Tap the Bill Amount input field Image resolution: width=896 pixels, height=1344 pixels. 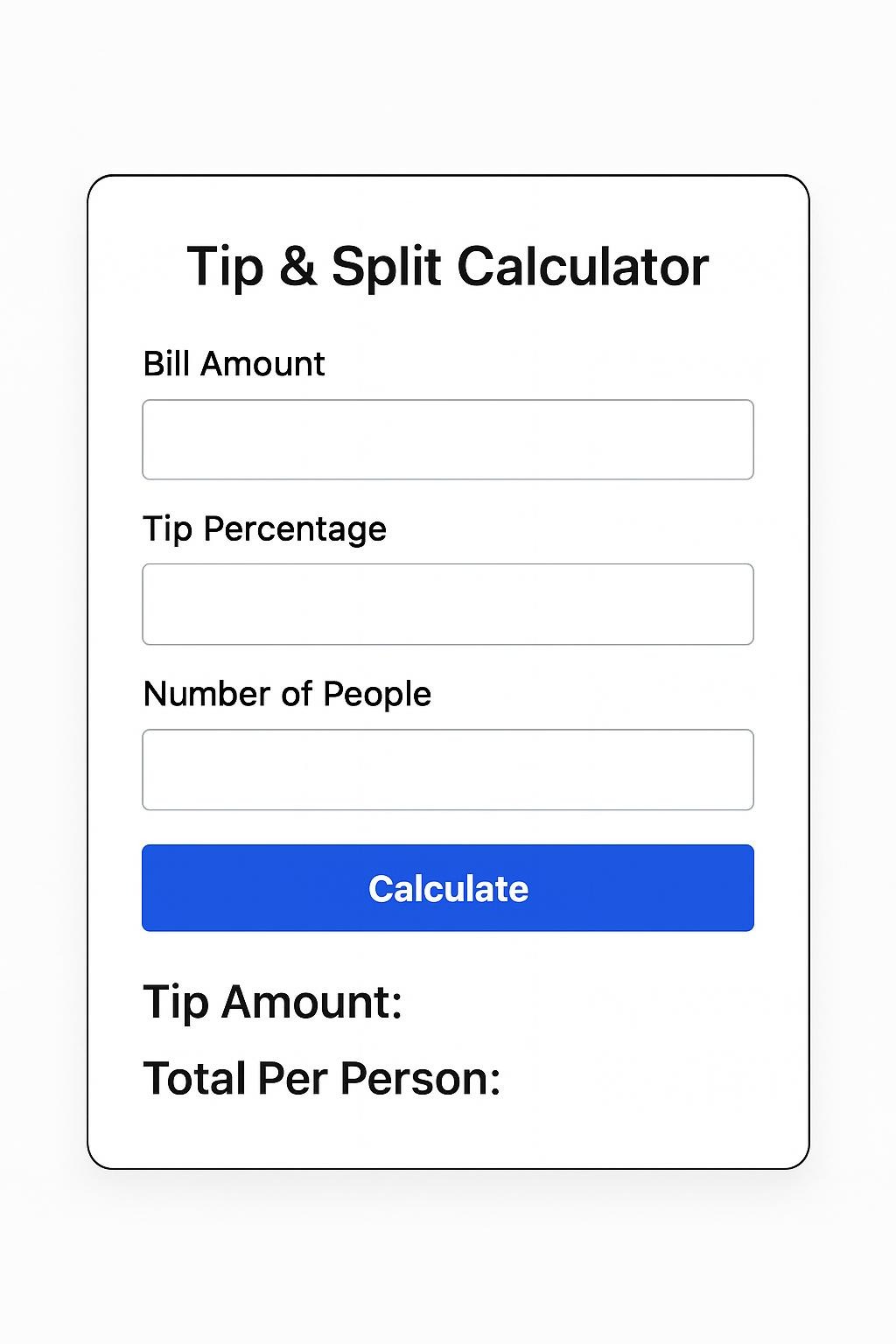(447, 439)
